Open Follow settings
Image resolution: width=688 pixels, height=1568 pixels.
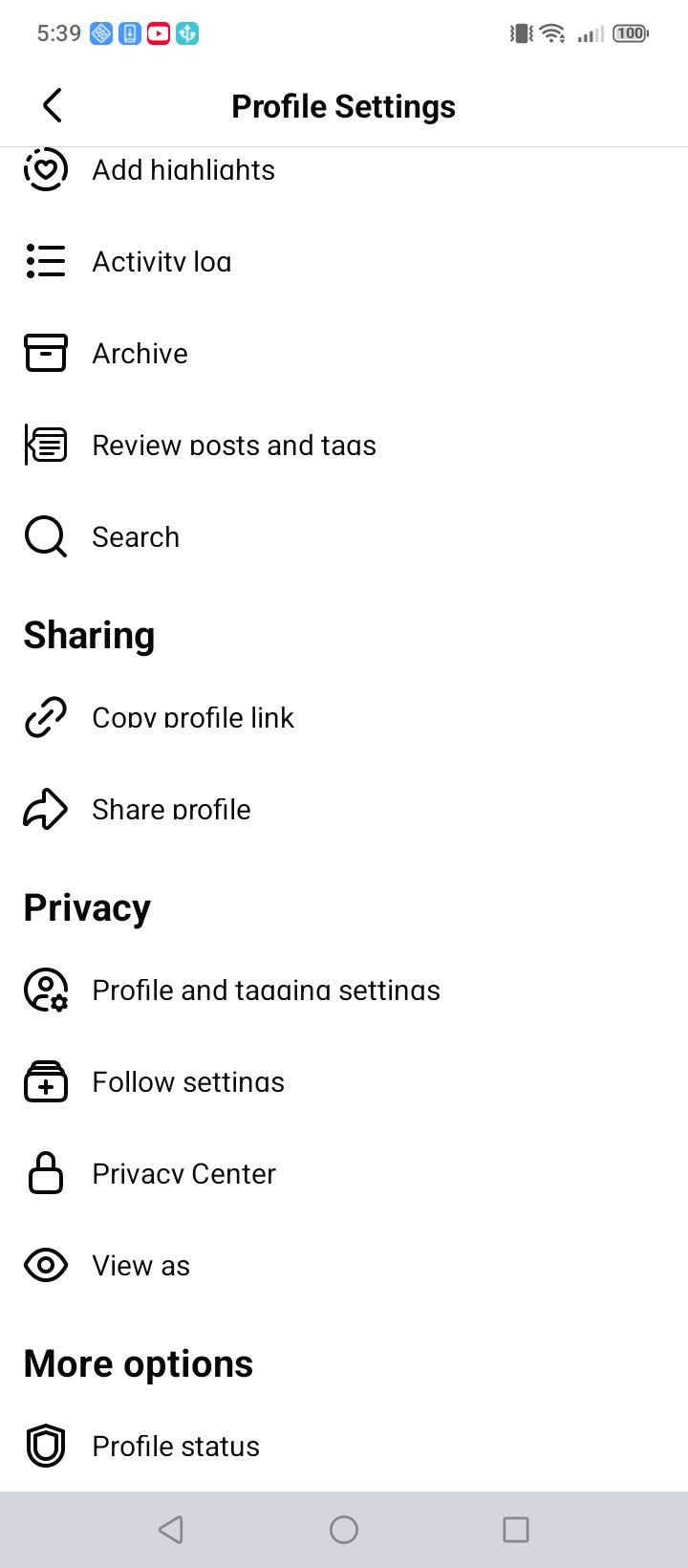point(344,1081)
